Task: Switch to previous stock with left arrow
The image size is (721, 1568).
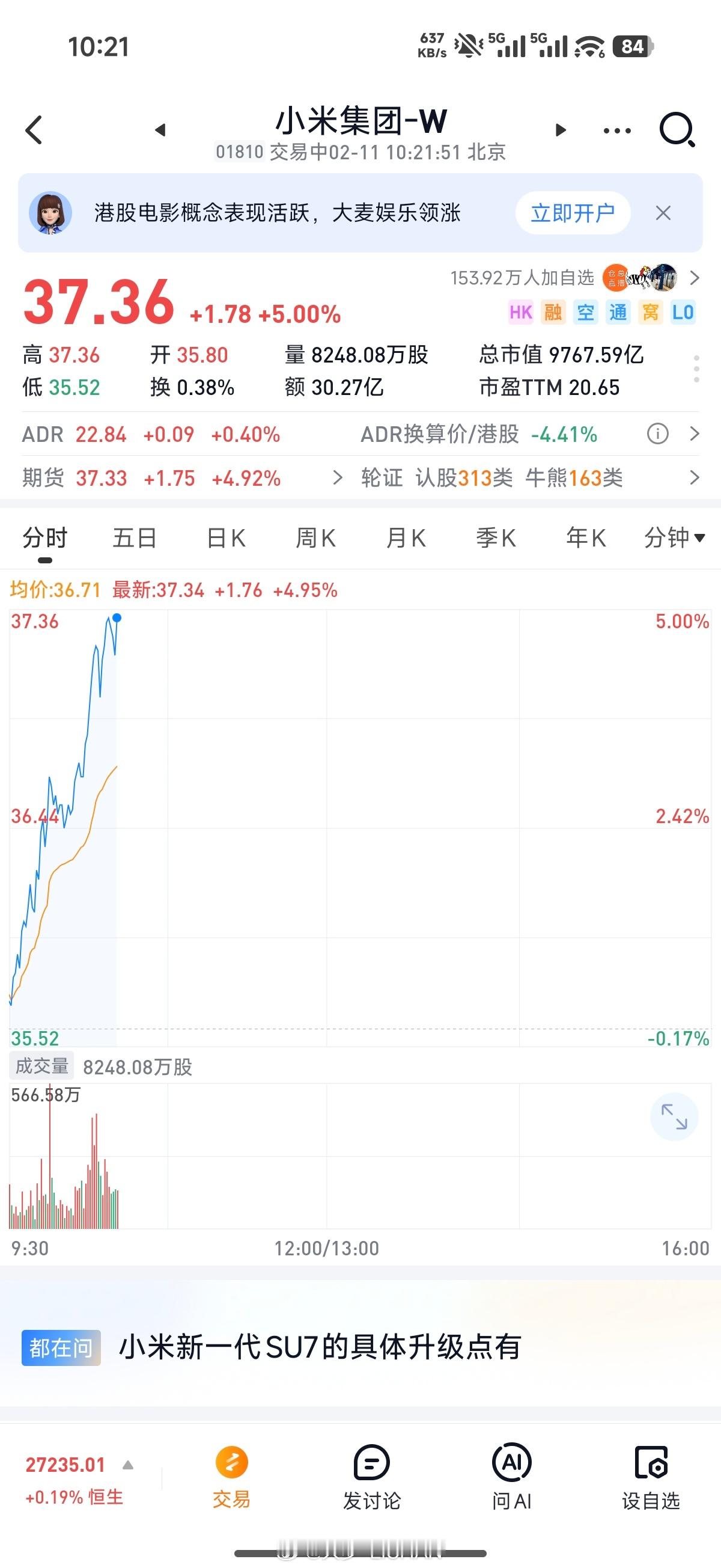Action: point(159,130)
